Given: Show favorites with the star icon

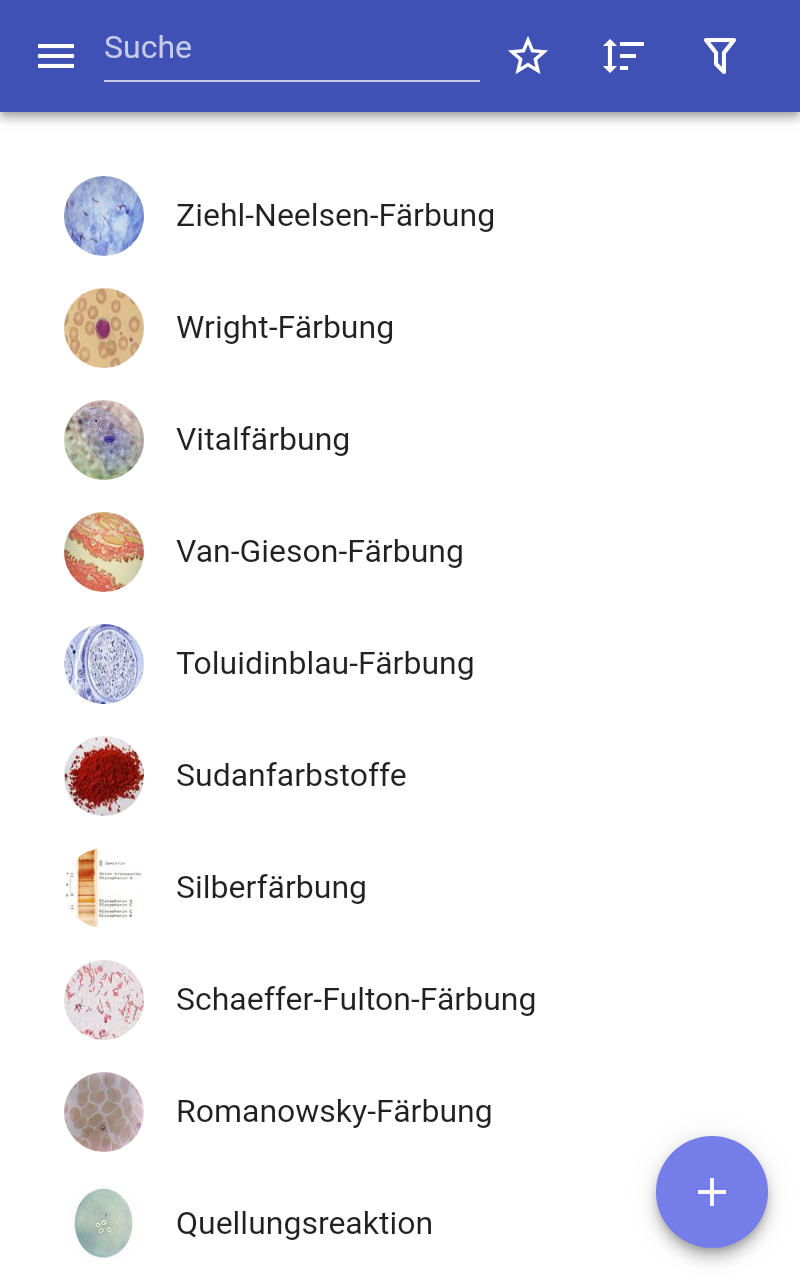Looking at the screenshot, I should (528, 56).
